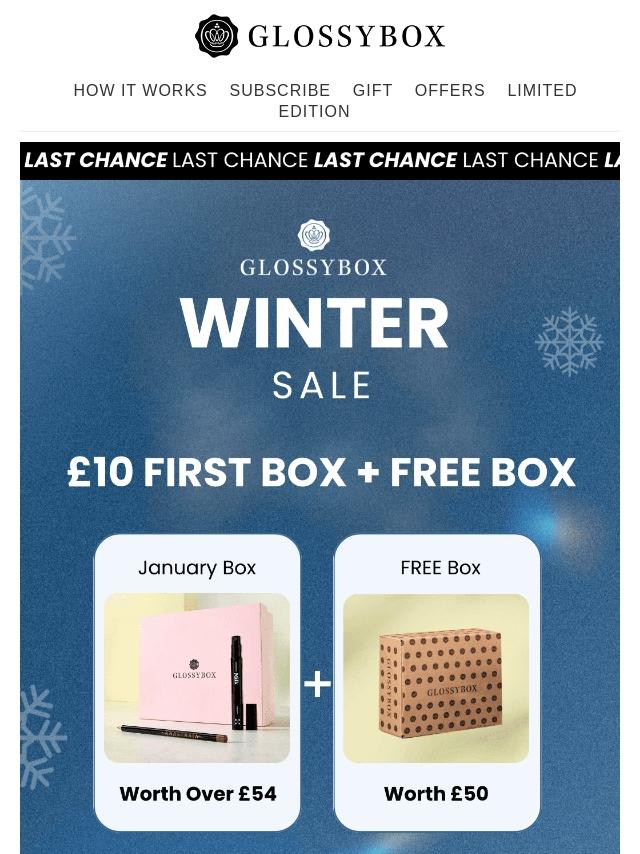This screenshot has height=854, width=640.
Task: View the Offers page
Action: pos(449,90)
